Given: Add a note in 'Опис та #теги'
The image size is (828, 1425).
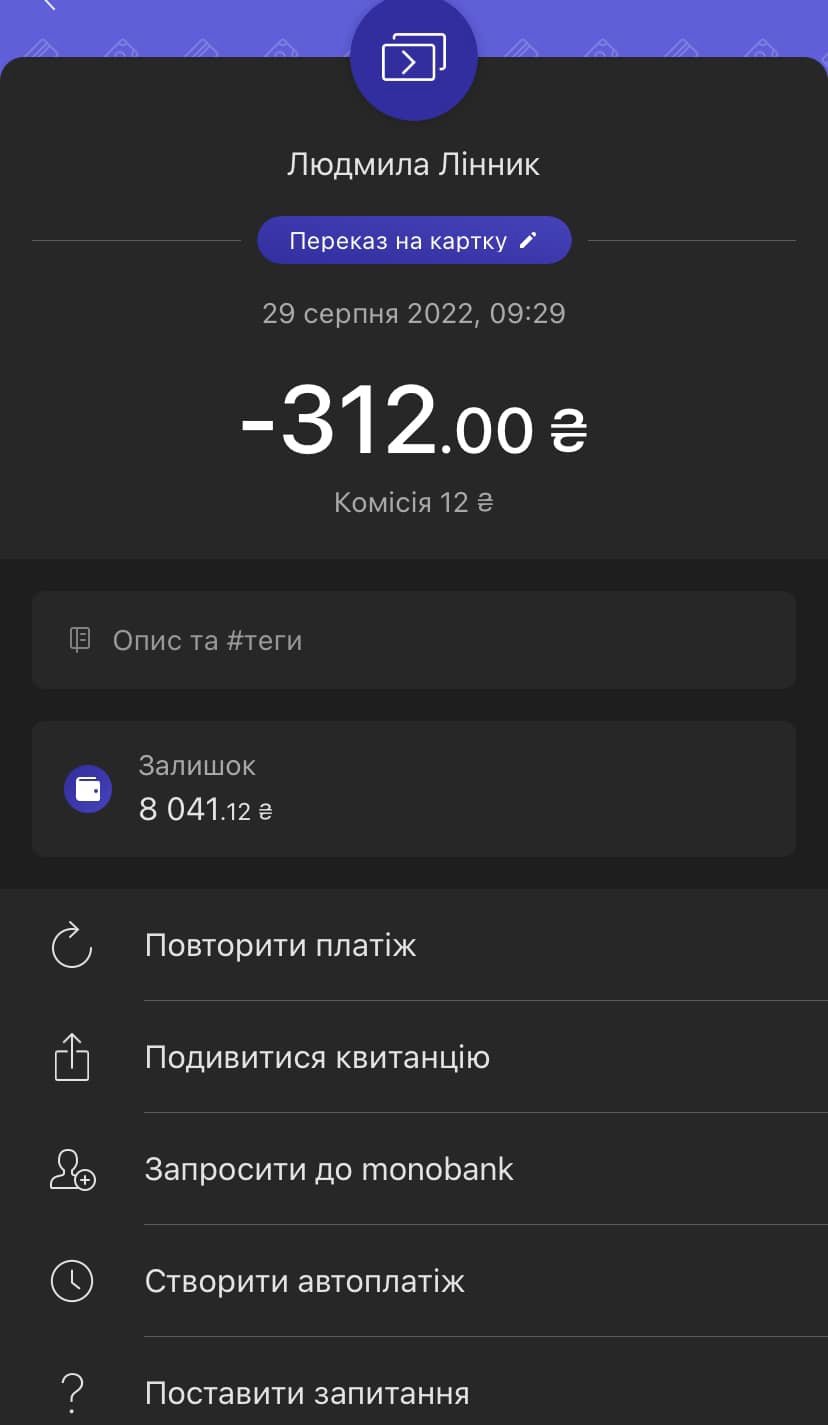Looking at the screenshot, I should click(x=413, y=640).
